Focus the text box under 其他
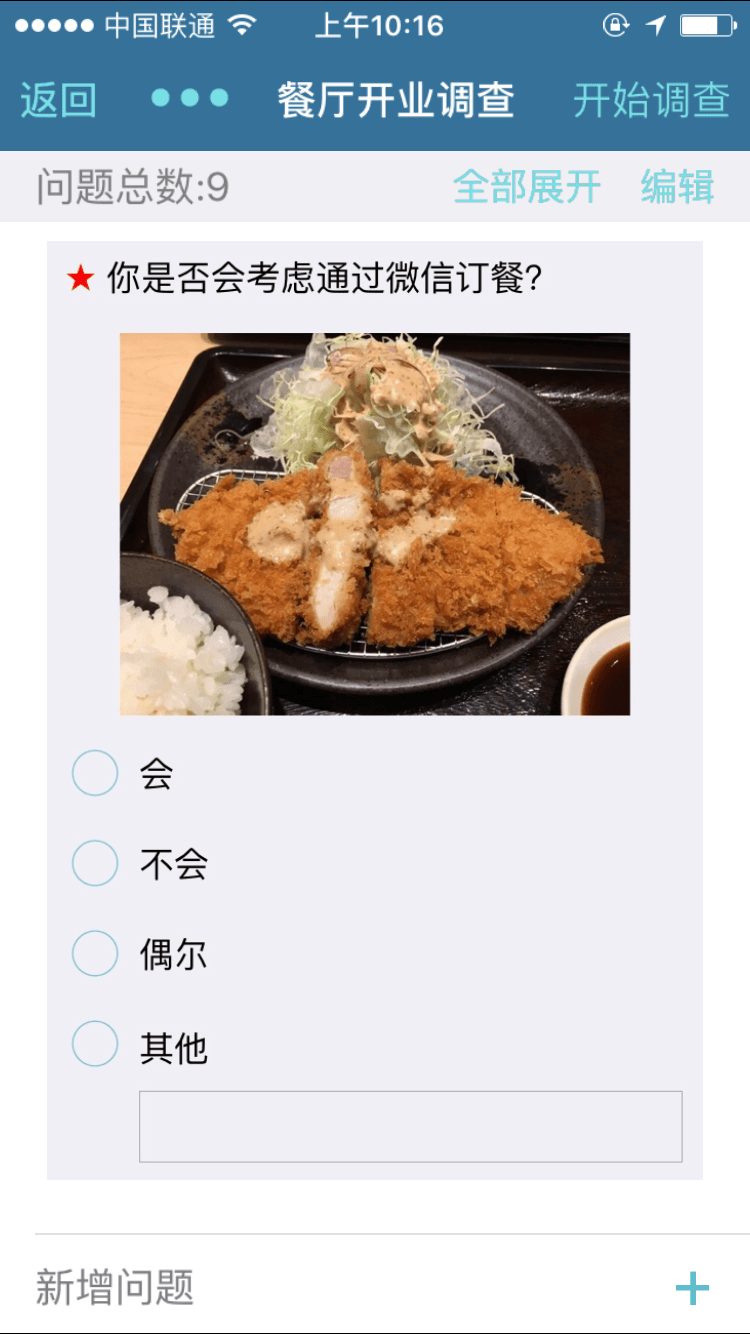 (411, 1127)
